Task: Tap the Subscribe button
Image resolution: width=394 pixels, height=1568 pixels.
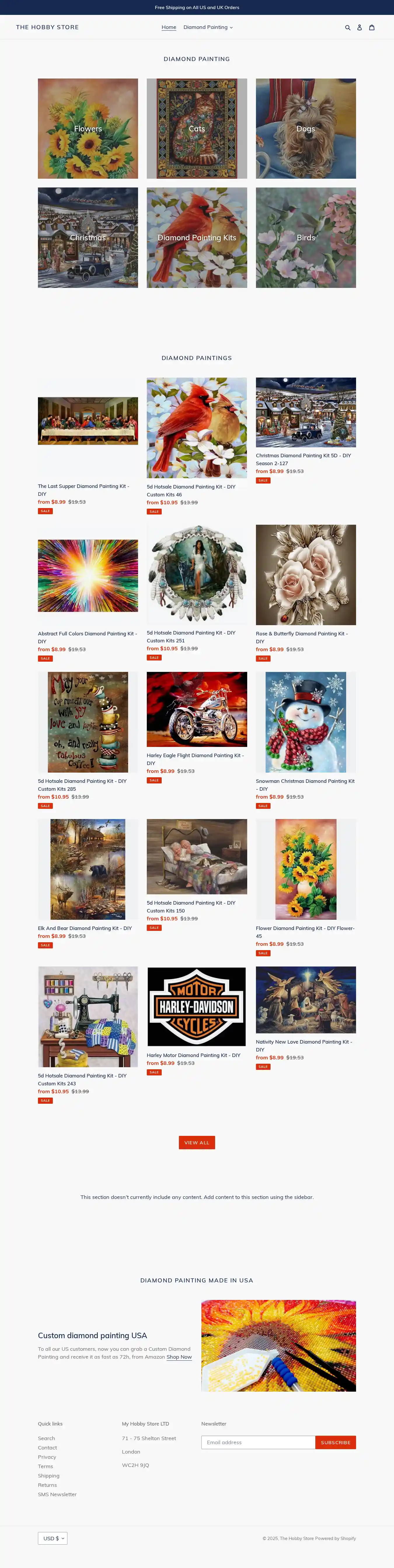Action: tap(335, 1442)
